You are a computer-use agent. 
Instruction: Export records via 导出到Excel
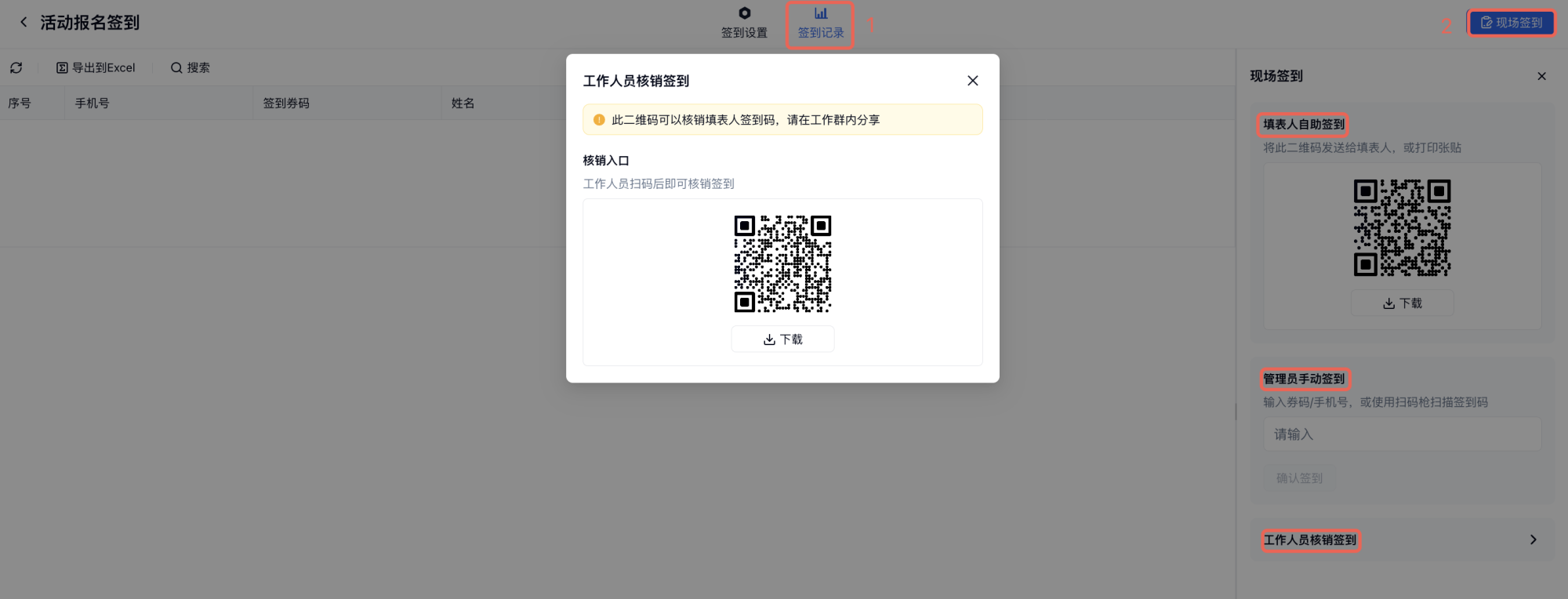96,68
